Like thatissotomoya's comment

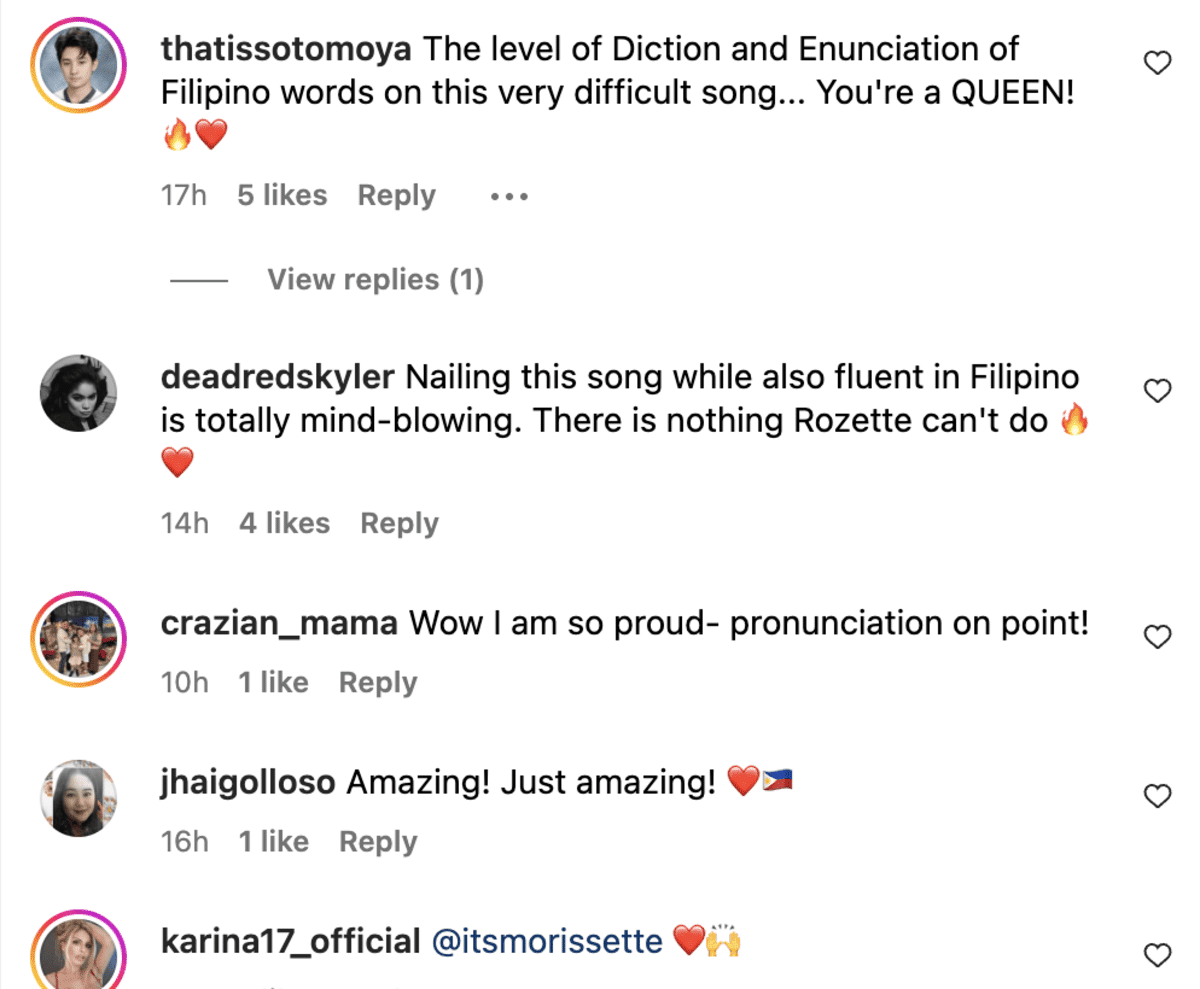point(1157,64)
